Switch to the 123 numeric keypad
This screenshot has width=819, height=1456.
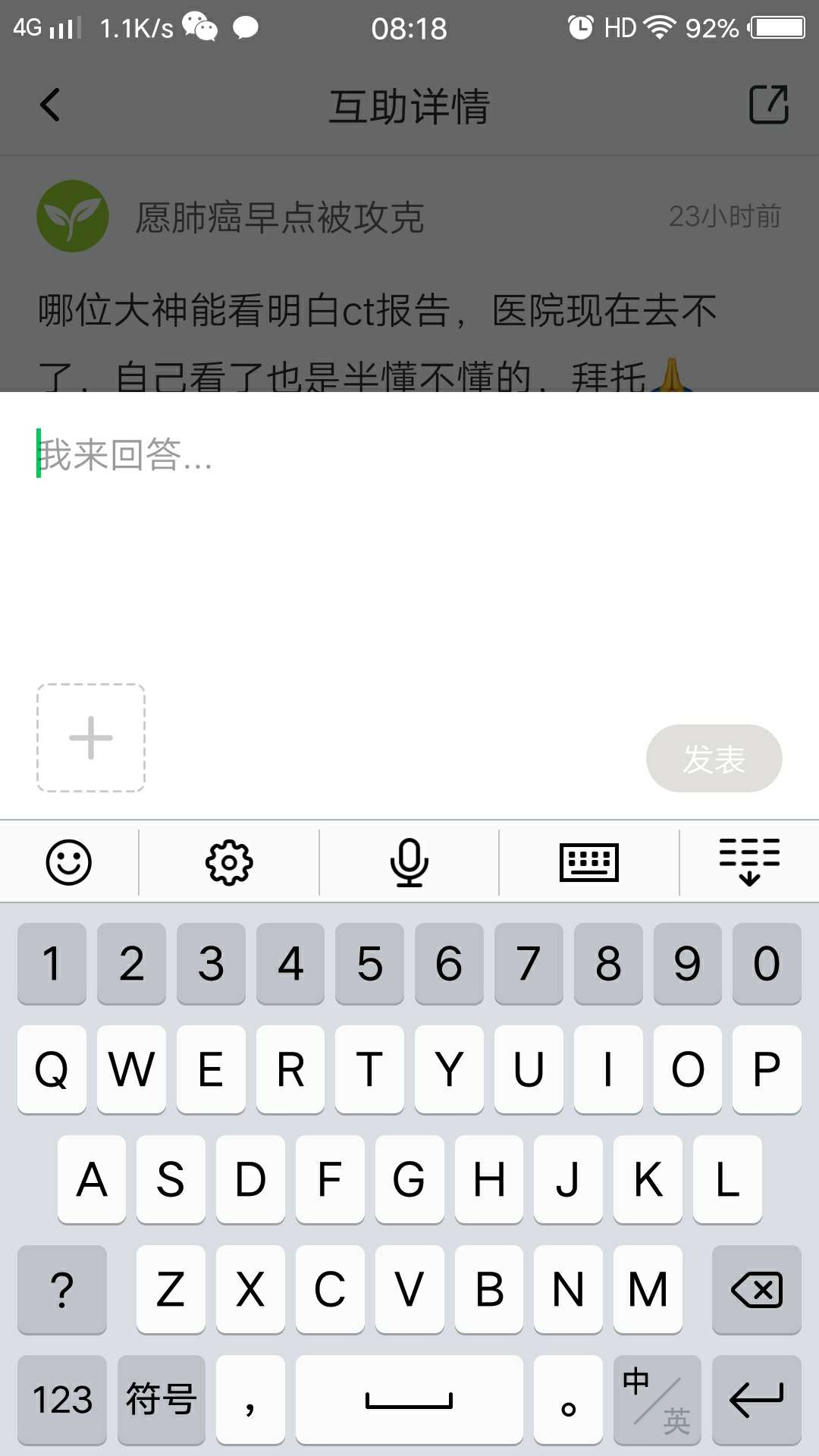coord(62,1400)
